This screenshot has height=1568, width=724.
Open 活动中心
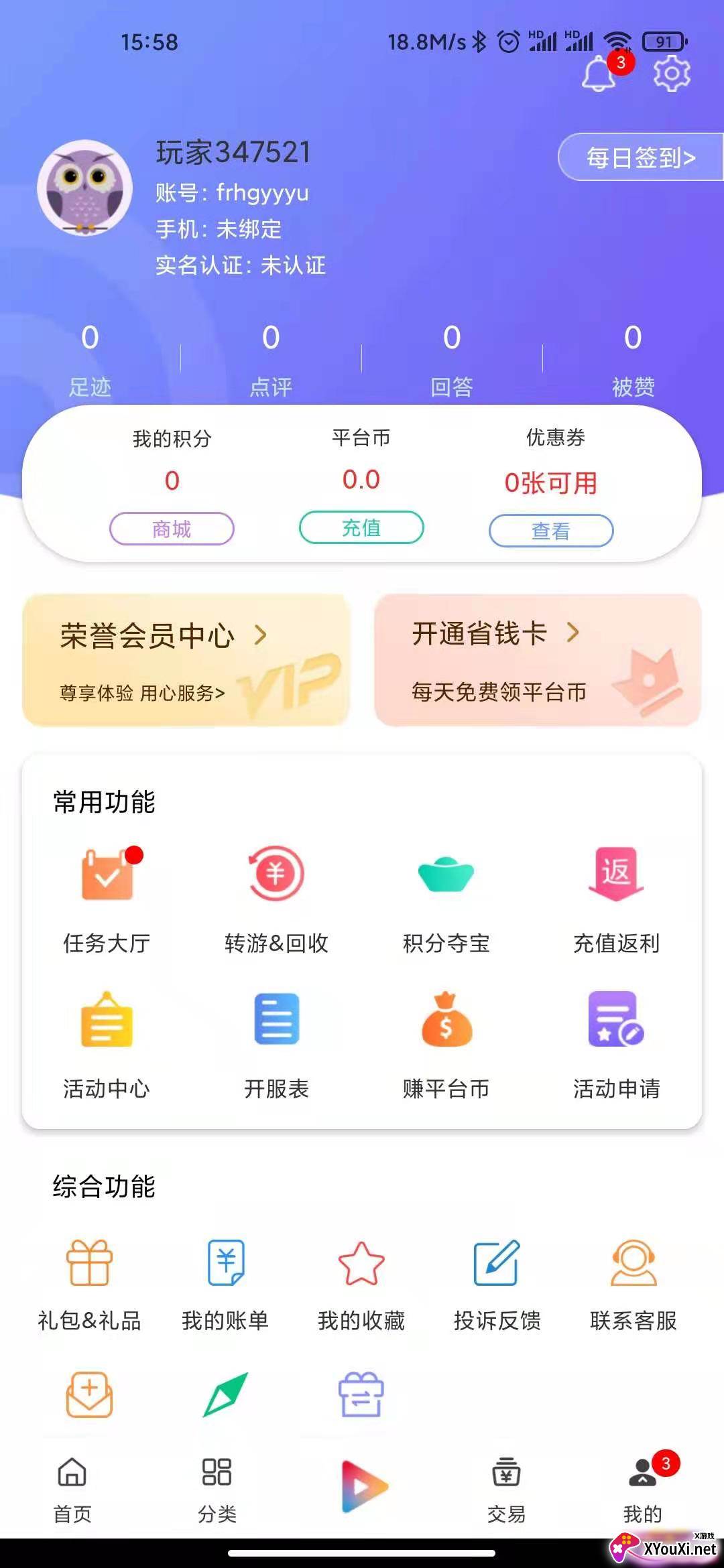click(x=107, y=1043)
